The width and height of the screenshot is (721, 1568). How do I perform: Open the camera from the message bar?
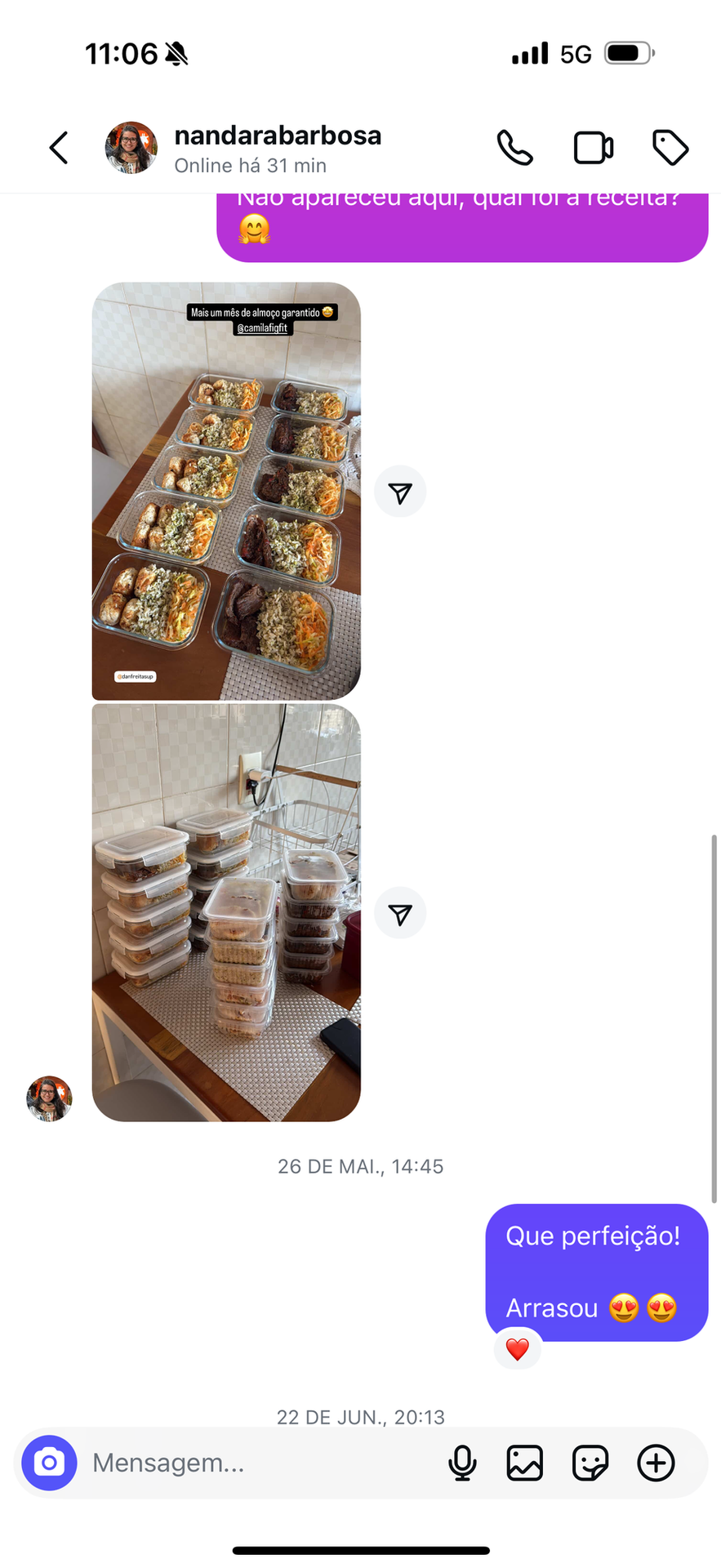[49, 1463]
